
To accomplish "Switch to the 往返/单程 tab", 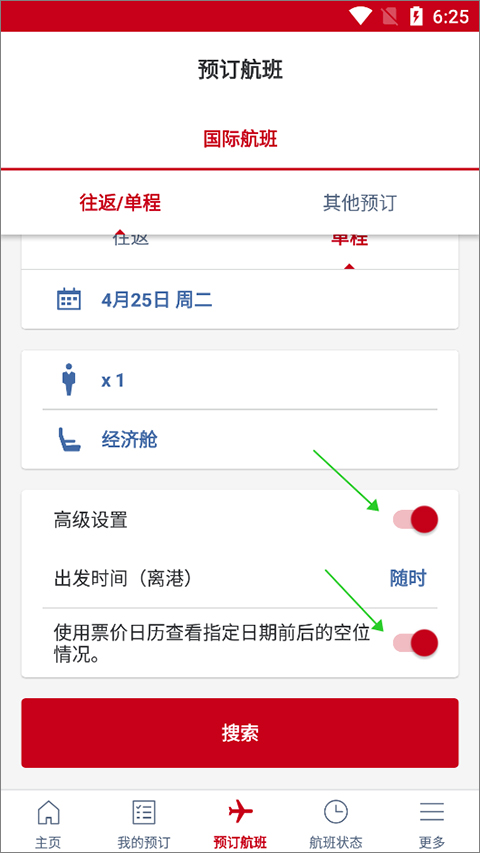I will [x=120, y=203].
